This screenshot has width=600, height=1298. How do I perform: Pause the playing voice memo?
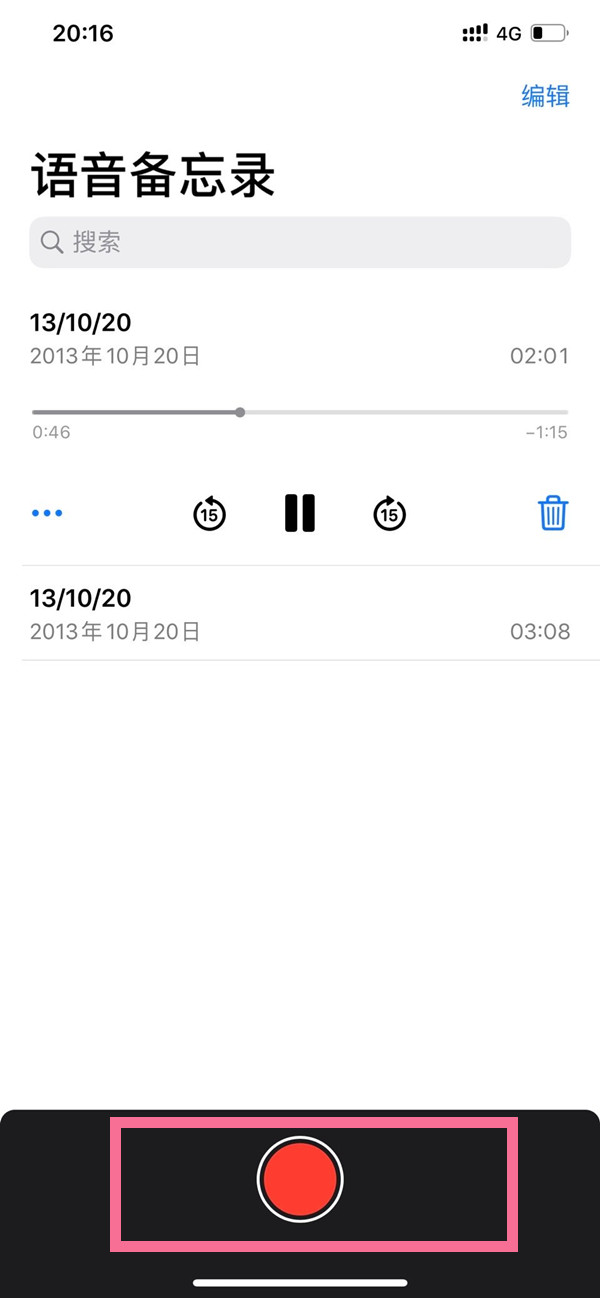point(300,513)
